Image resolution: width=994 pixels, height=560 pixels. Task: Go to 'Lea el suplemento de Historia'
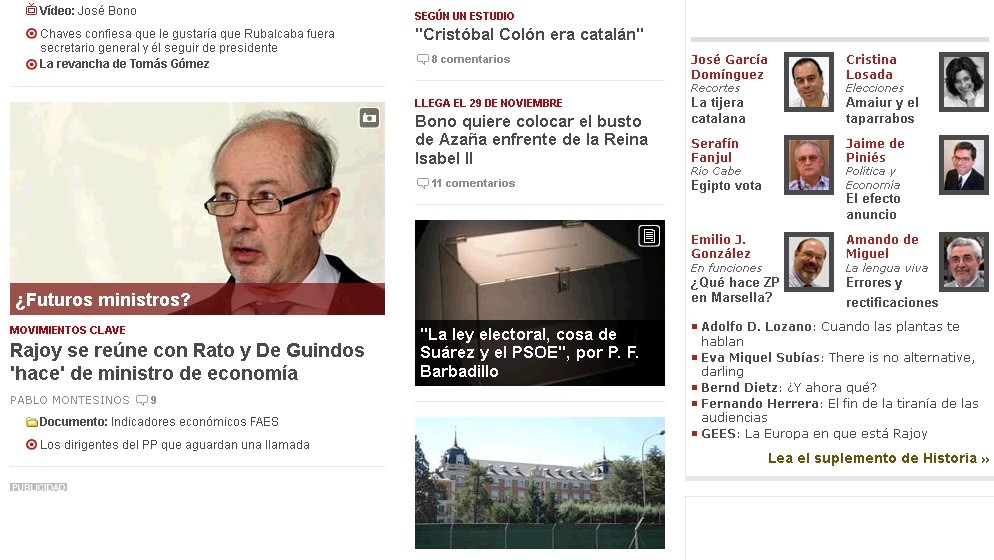tap(878, 459)
